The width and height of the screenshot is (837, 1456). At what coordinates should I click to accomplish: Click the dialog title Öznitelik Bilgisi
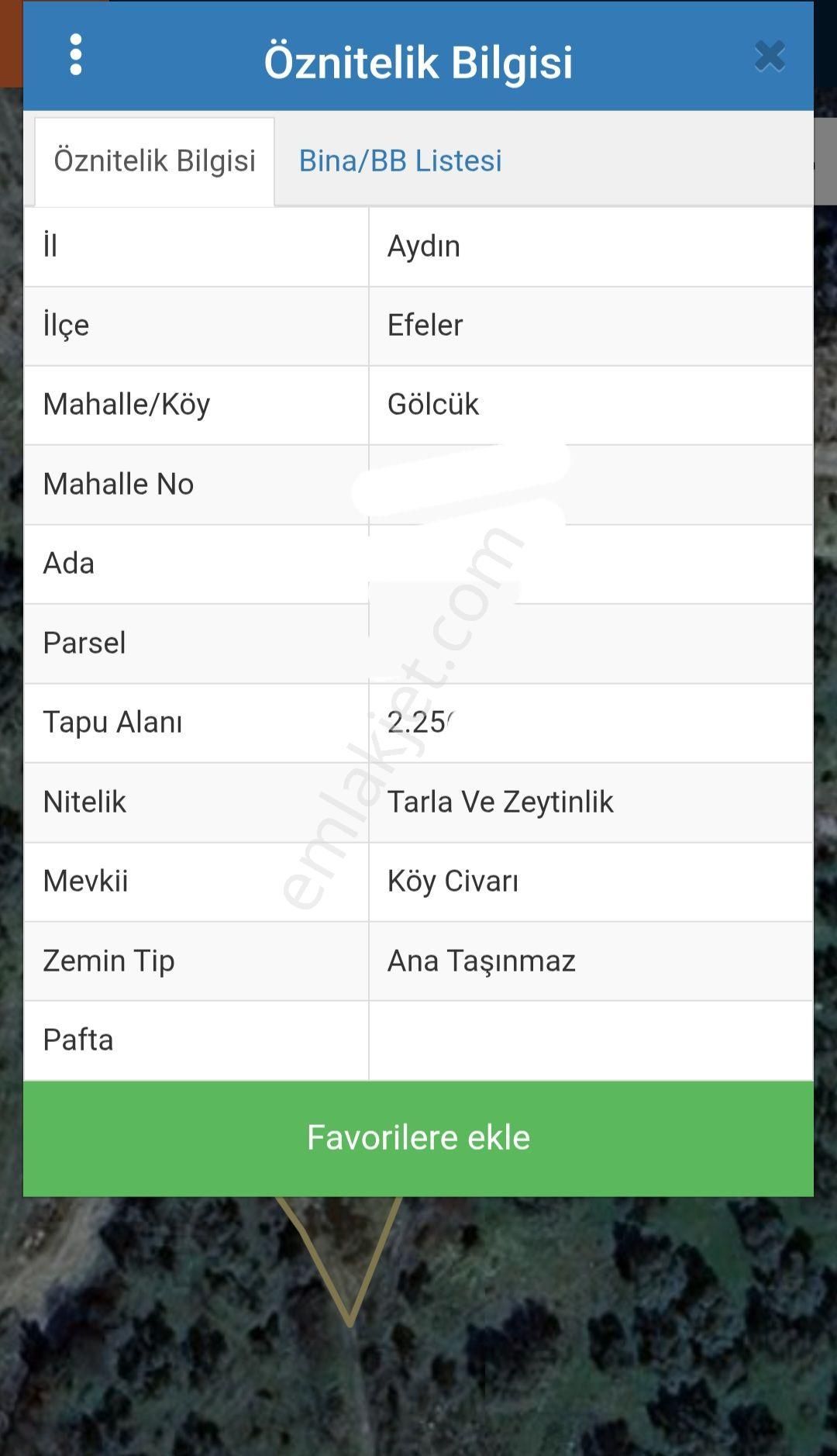[418, 63]
